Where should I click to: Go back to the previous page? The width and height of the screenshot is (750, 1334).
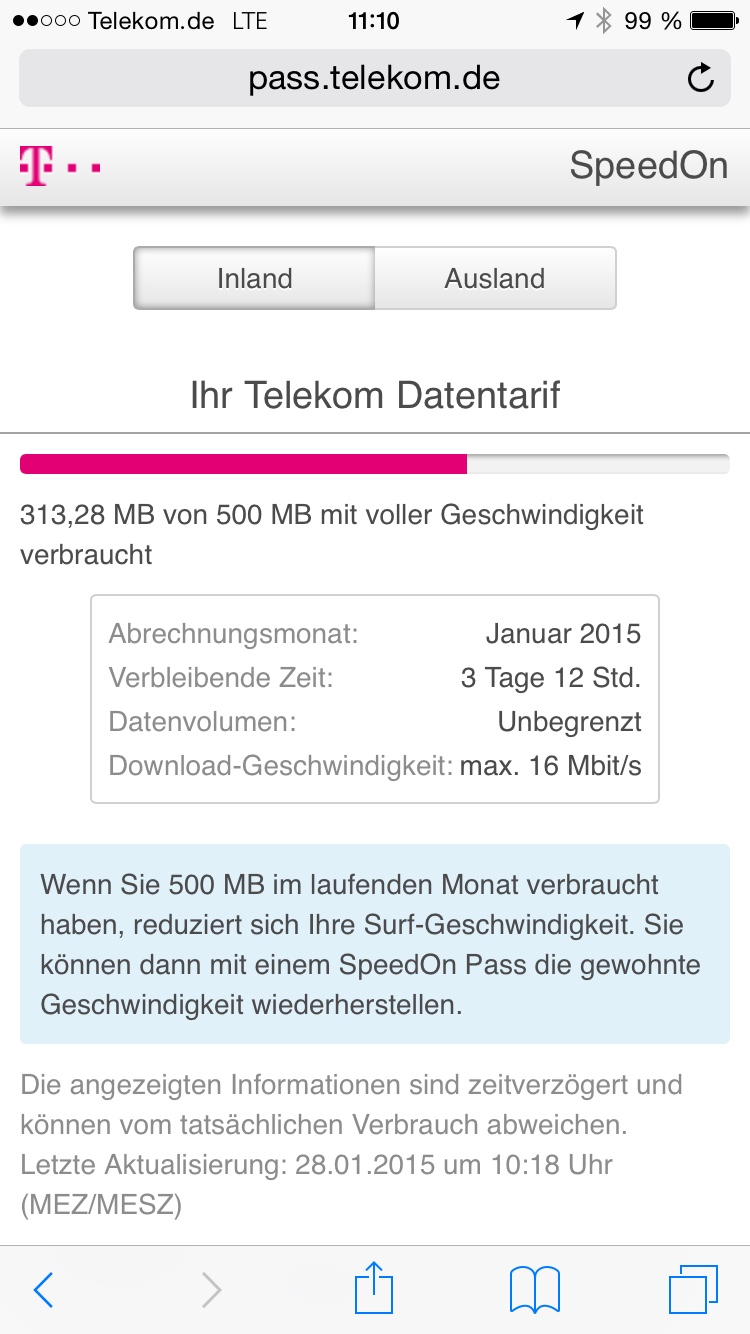[x=43, y=1290]
